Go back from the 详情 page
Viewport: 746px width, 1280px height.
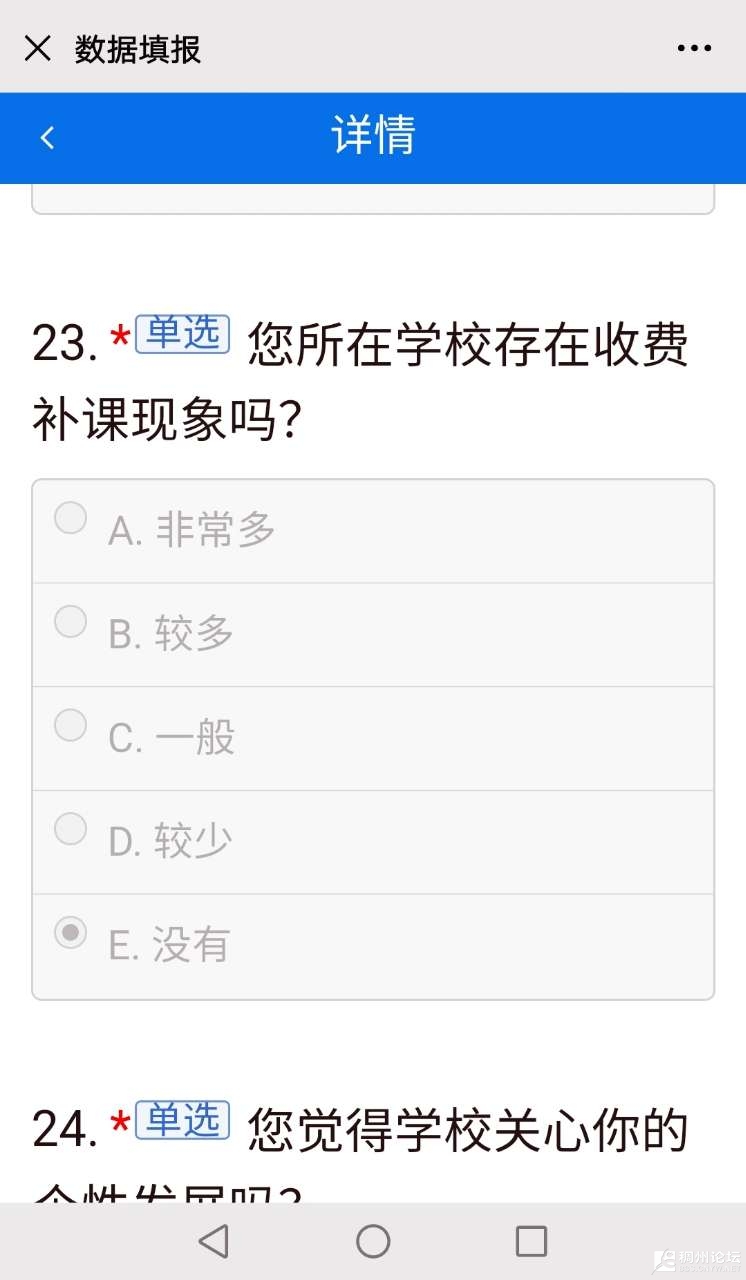(x=47, y=138)
